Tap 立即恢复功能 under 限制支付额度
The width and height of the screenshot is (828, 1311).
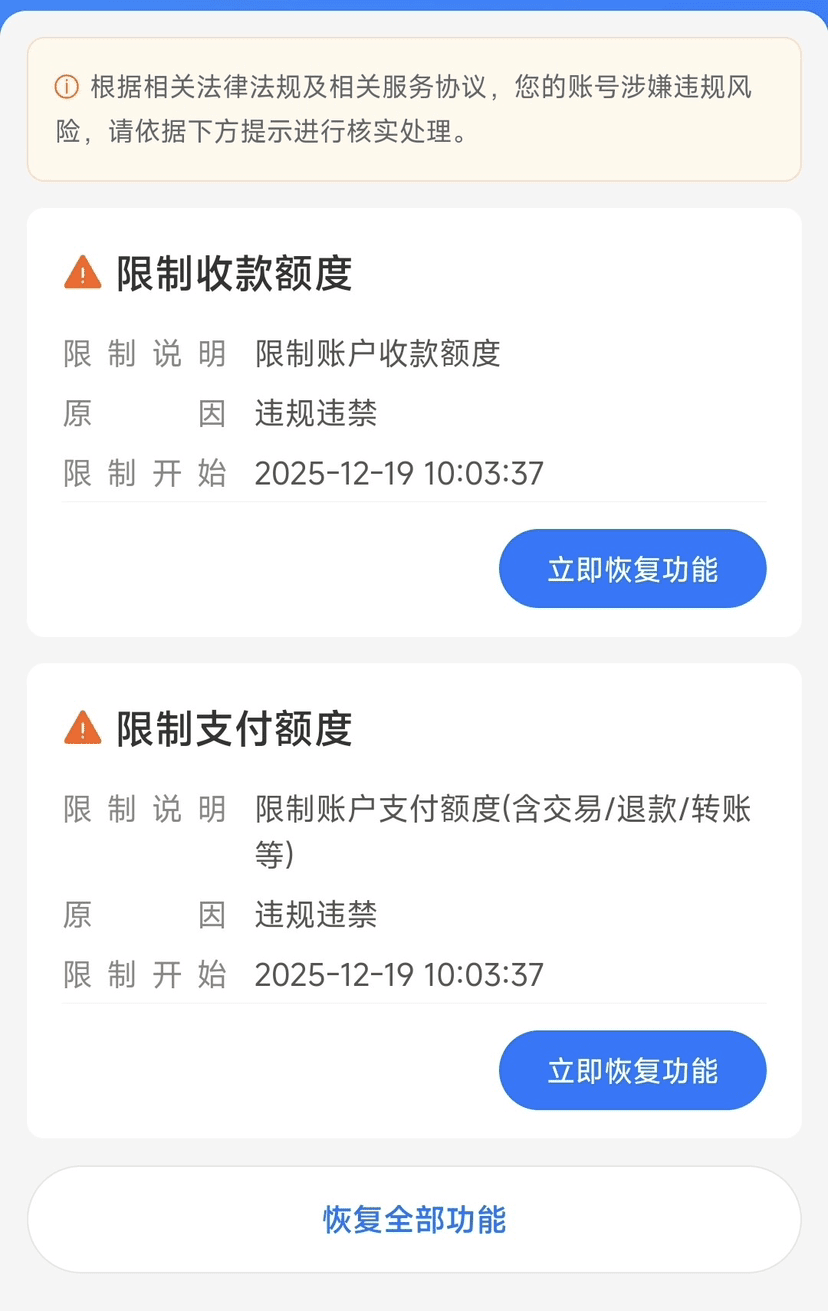632,1070
